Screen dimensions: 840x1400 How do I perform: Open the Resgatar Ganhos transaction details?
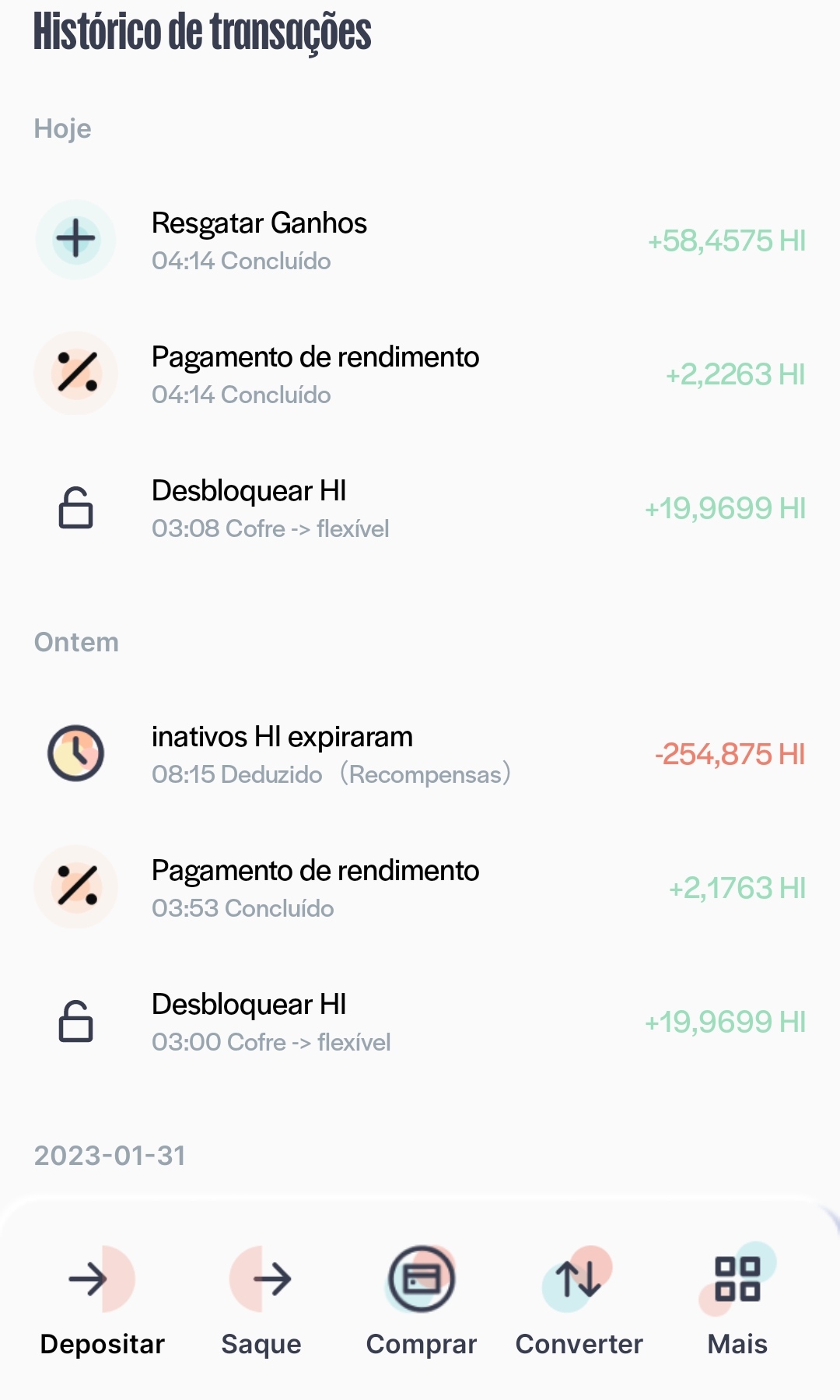point(420,240)
